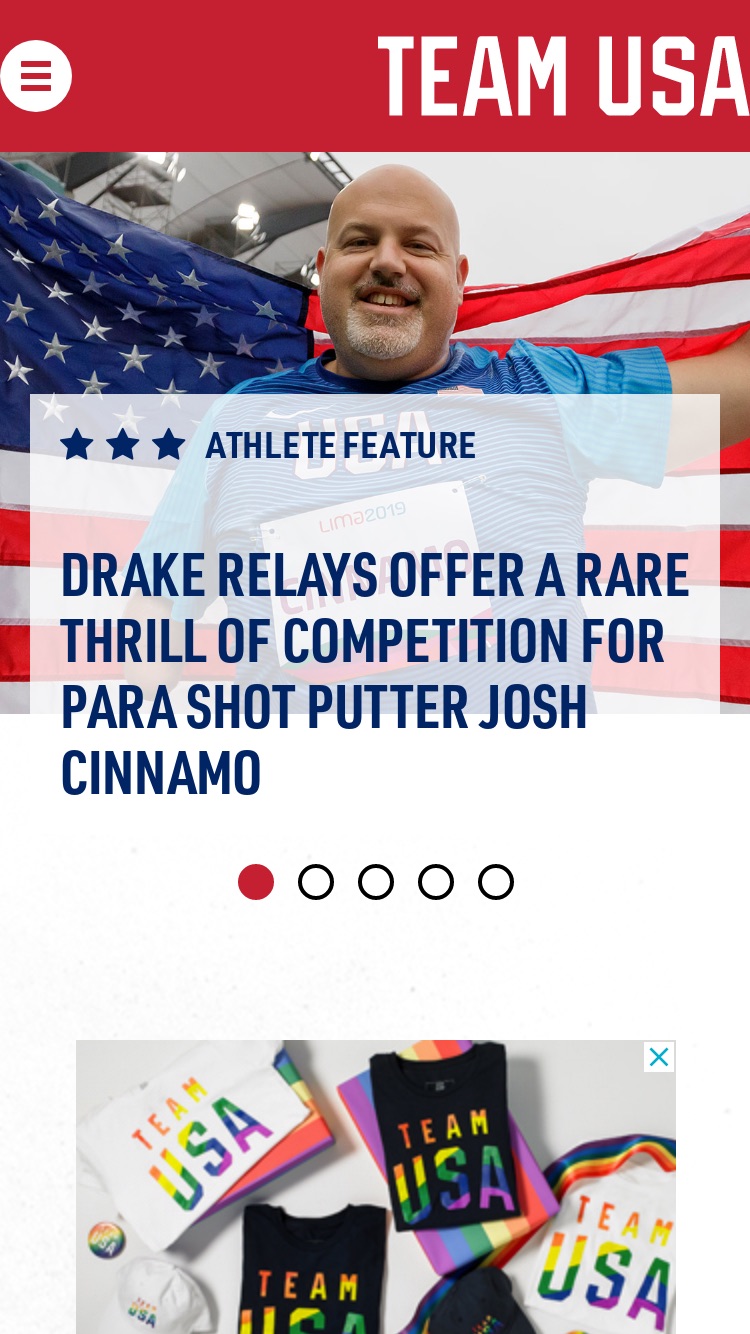Open the hamburger menu
Image resolution: width=750 pixels, height=1334 pixels.
coord(36,76)
